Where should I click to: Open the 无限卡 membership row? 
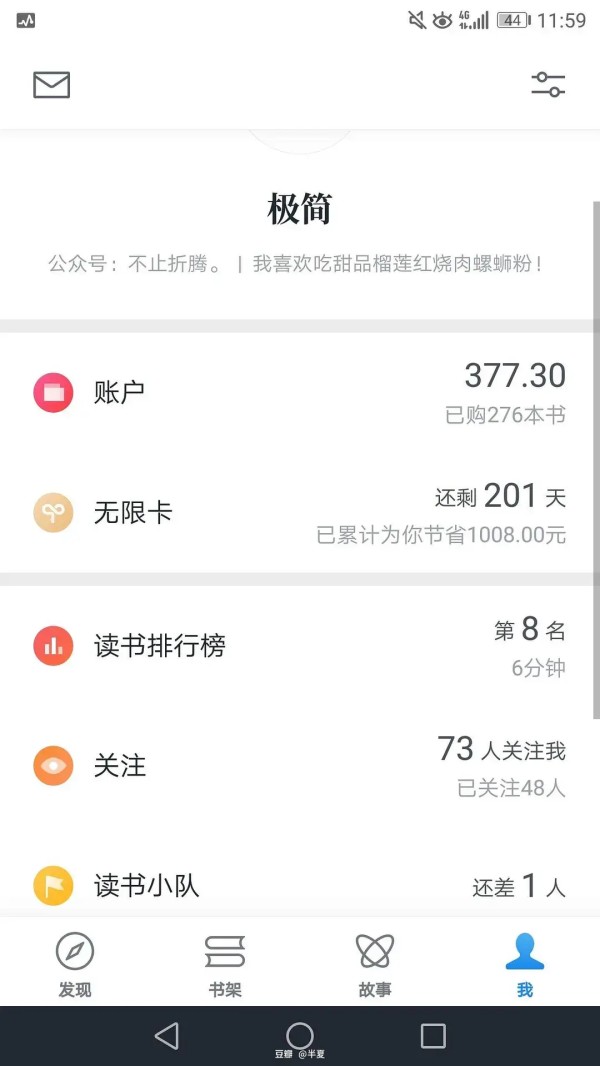[x=300, y=513]
